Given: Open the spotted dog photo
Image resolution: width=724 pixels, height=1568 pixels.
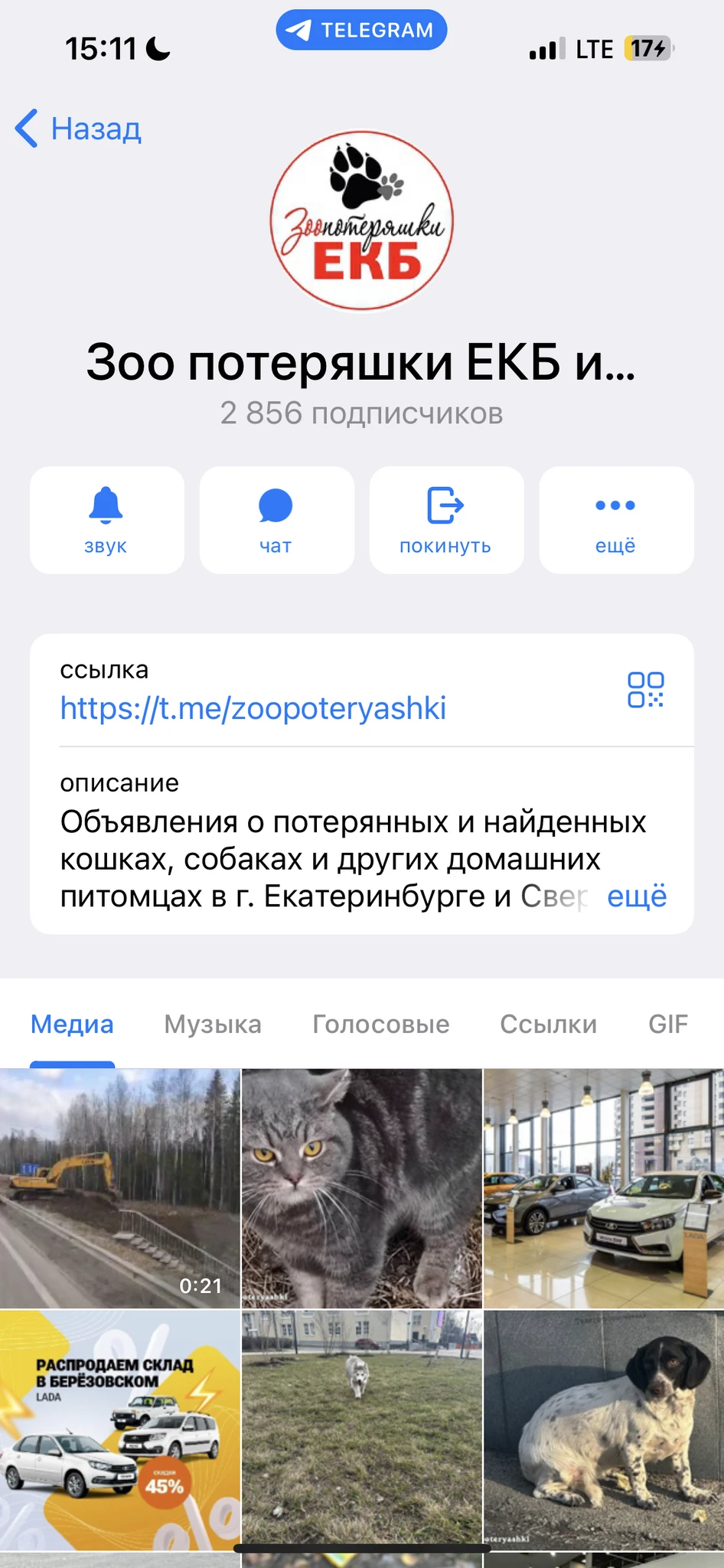Looking at the screenshot, I should pos(603,1430).
